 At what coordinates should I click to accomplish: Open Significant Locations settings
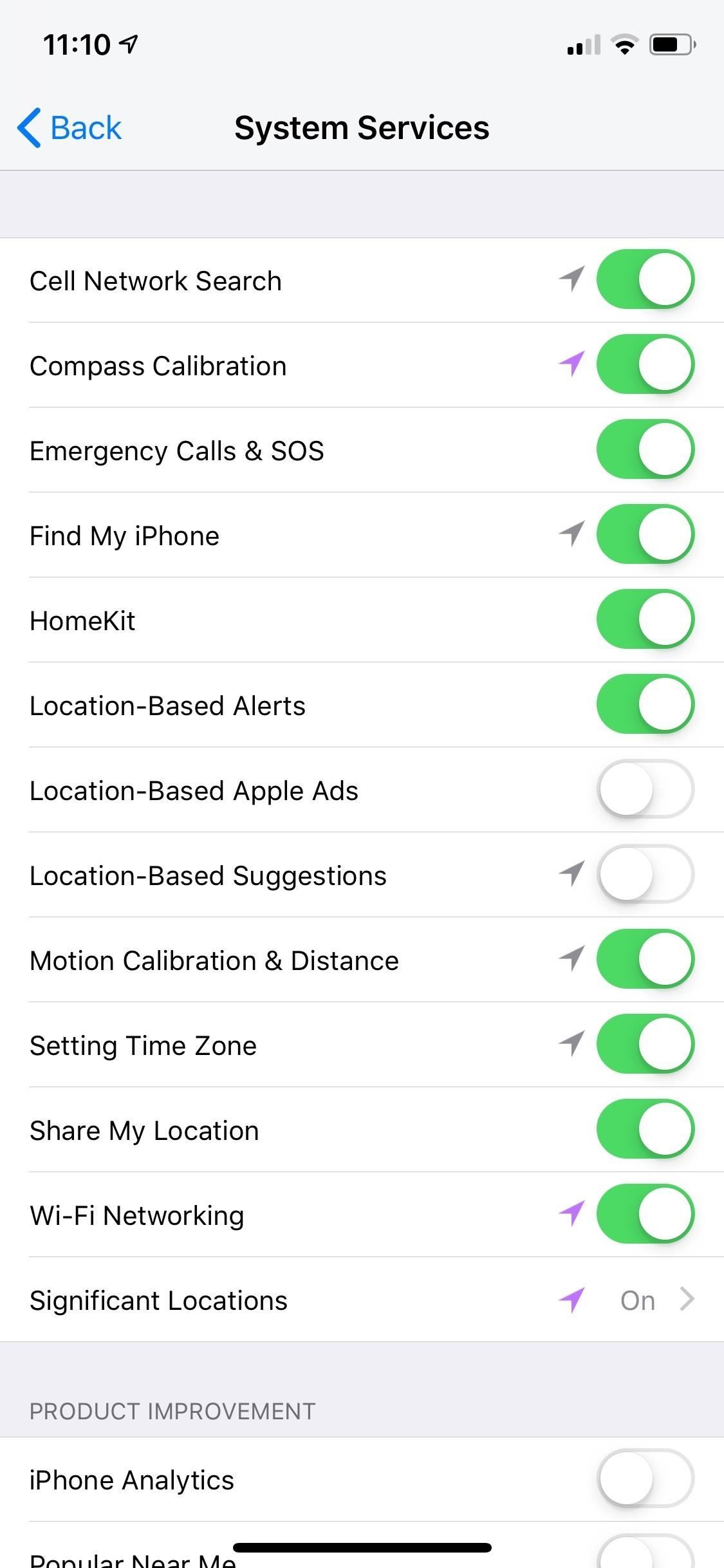click(x=362, y=1300)
